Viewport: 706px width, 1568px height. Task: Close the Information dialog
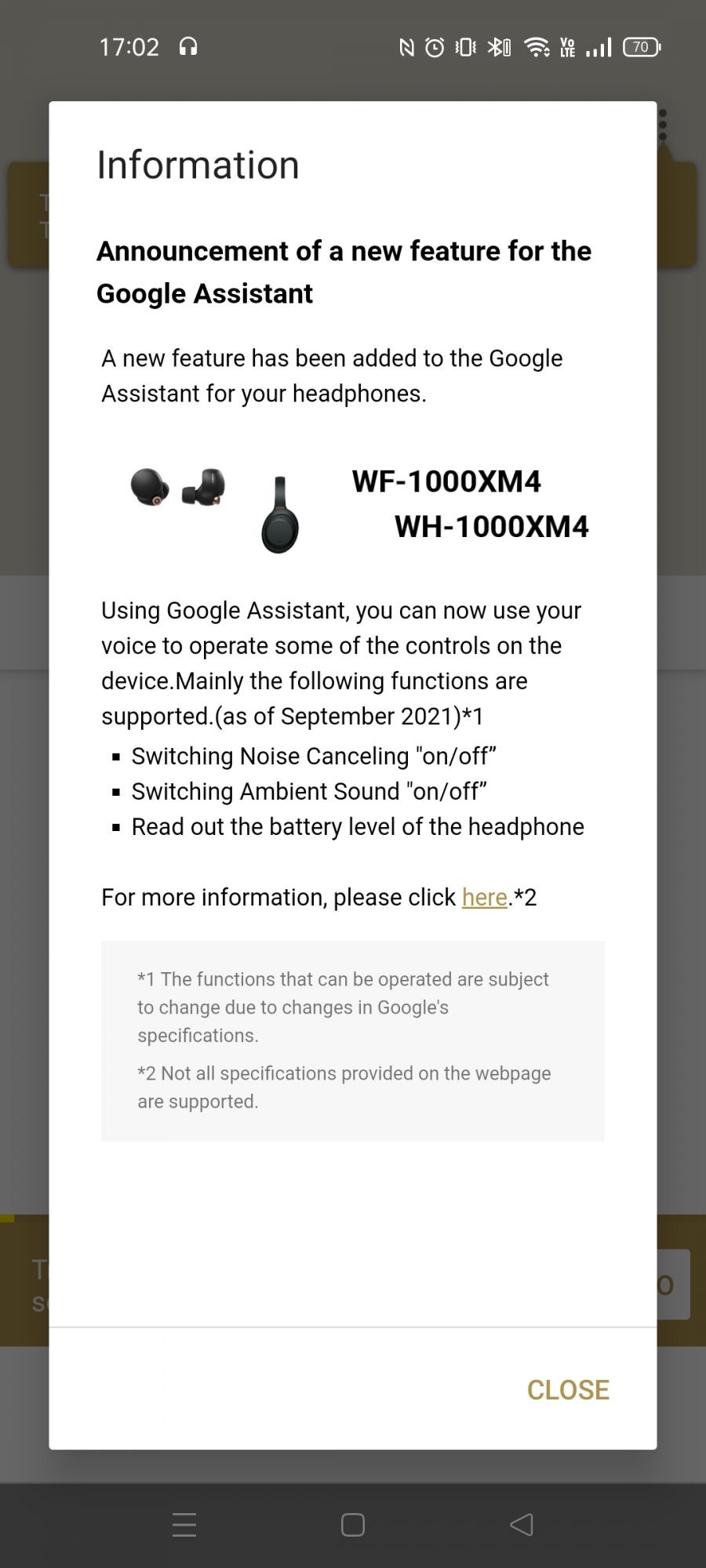click(567, 1389)
